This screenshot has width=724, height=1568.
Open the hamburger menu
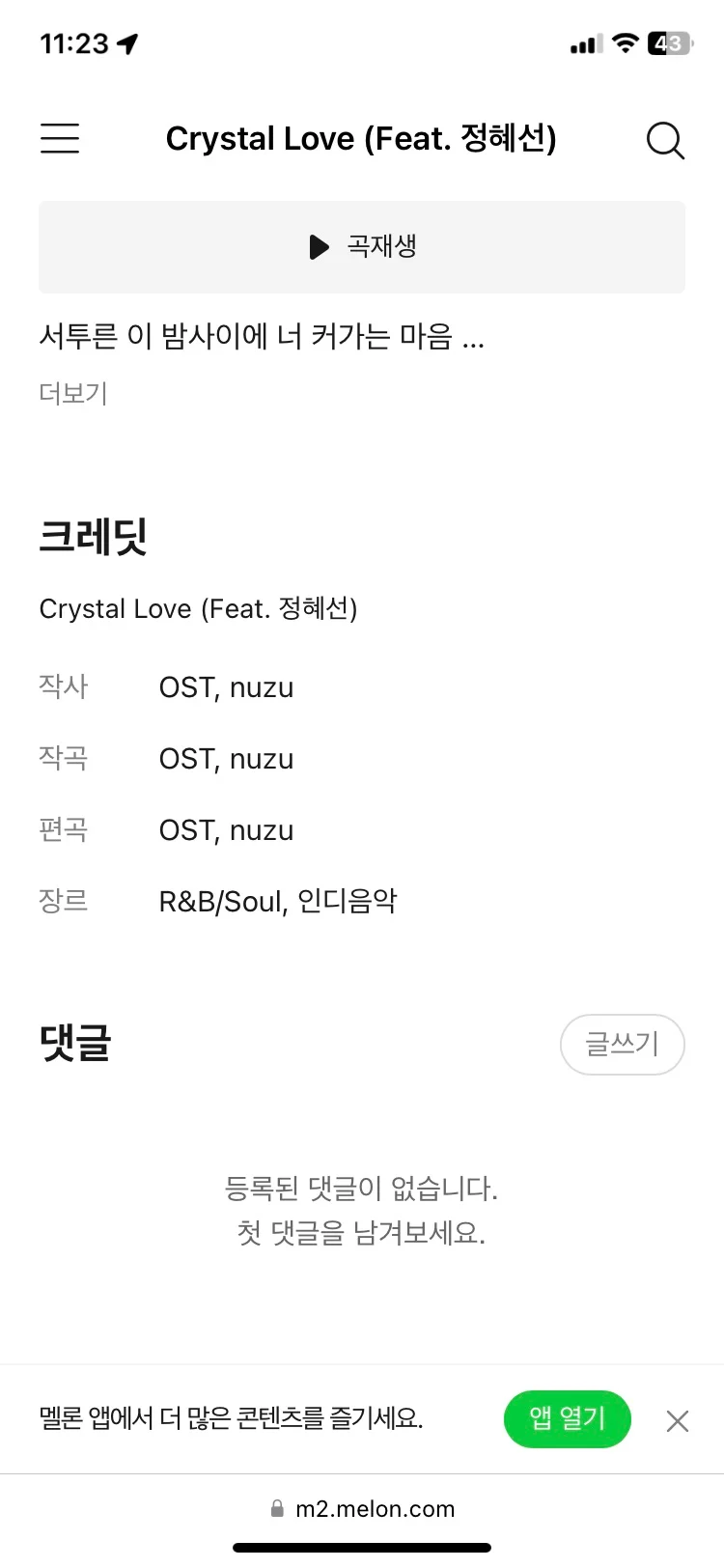point(60,139)
